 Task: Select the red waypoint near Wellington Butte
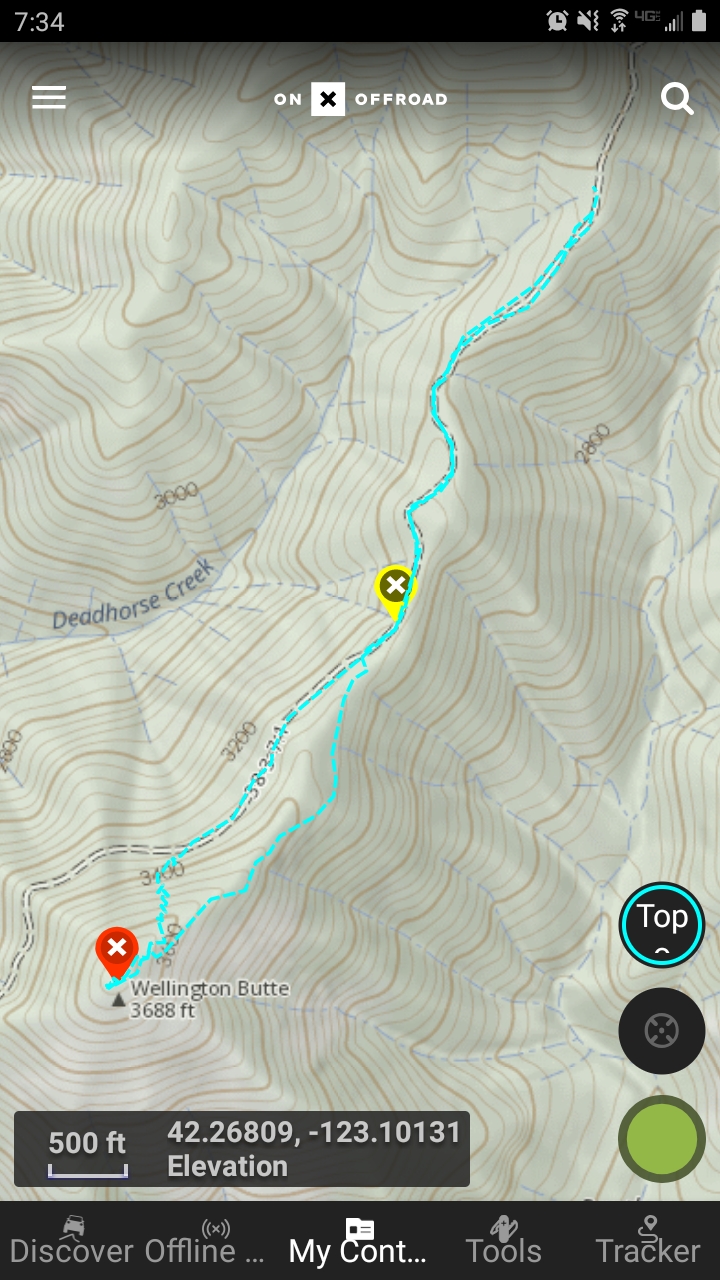(x=117, y=949)
